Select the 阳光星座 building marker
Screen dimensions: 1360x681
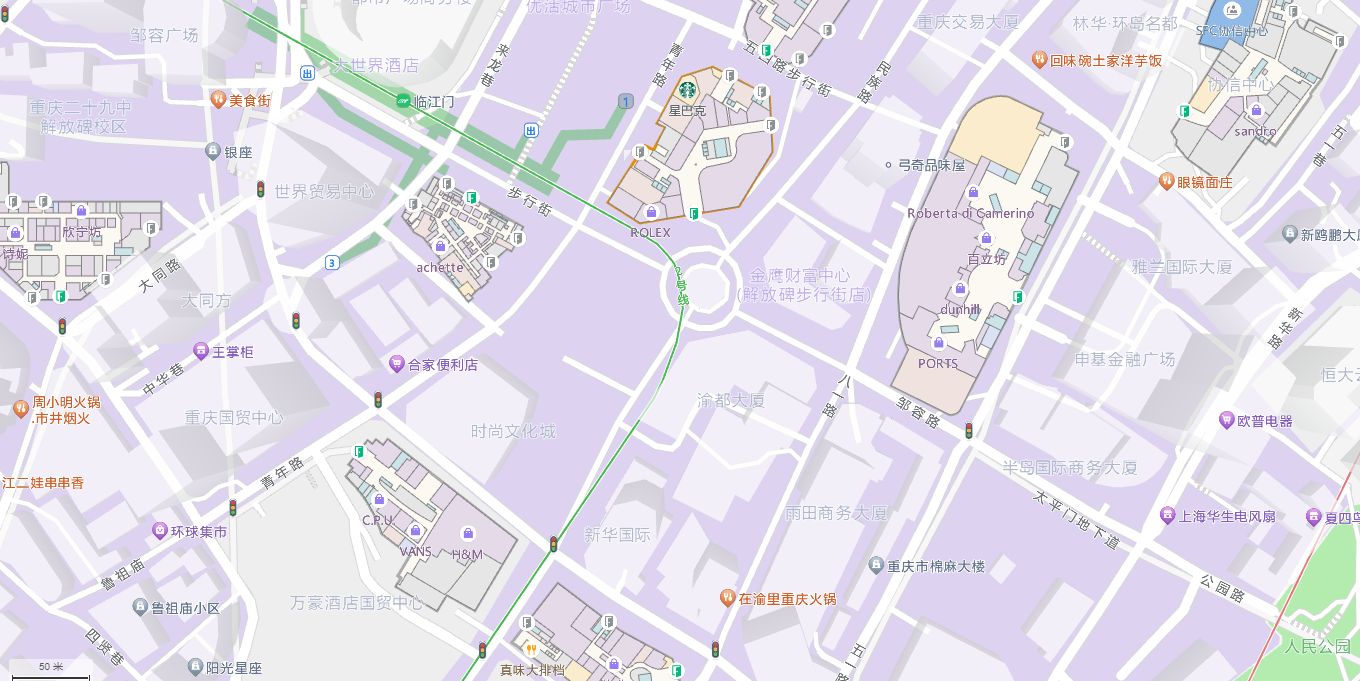click(195, 667)
